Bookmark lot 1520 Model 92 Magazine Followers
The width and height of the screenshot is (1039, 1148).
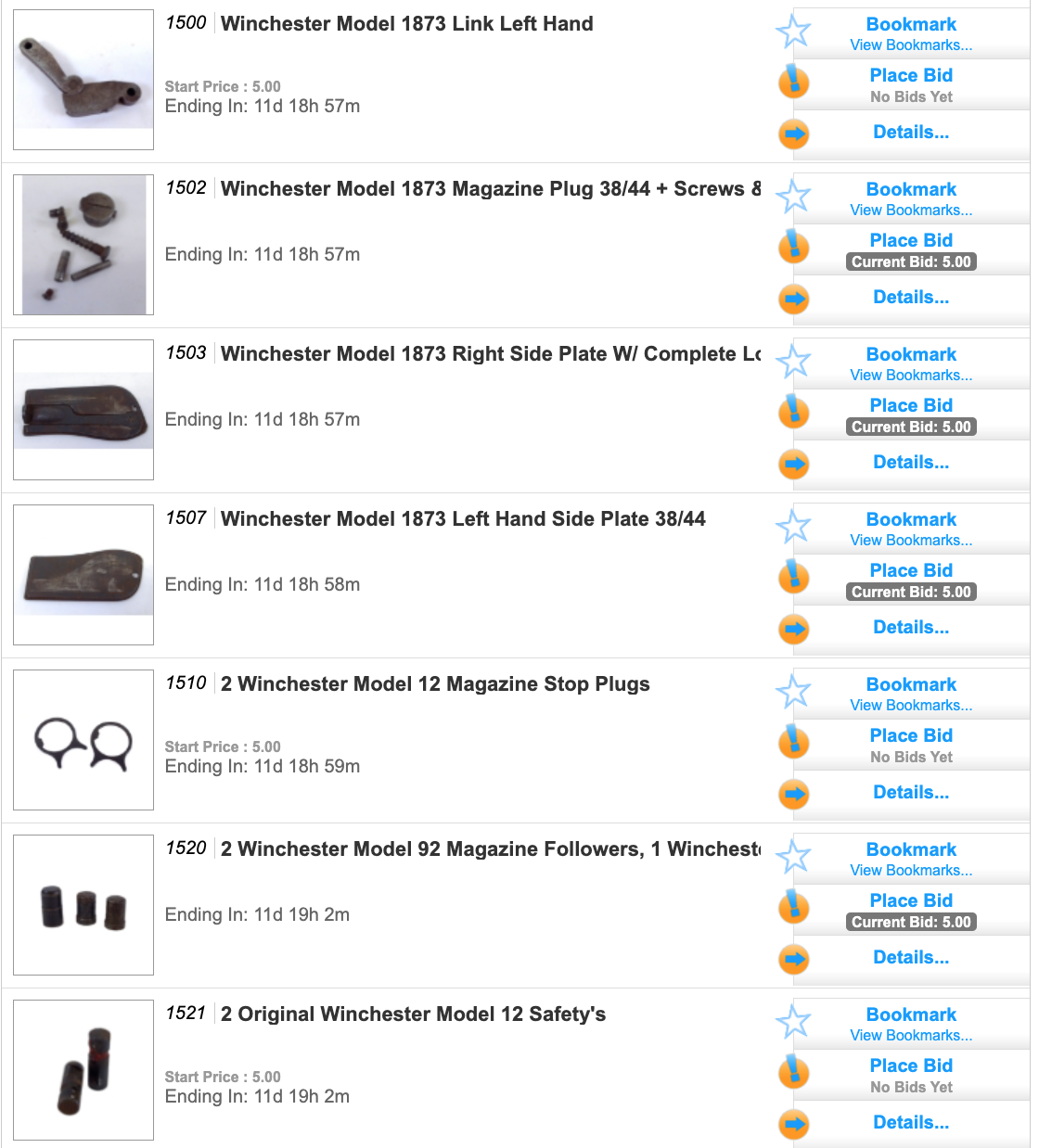(x=910, y=850)
